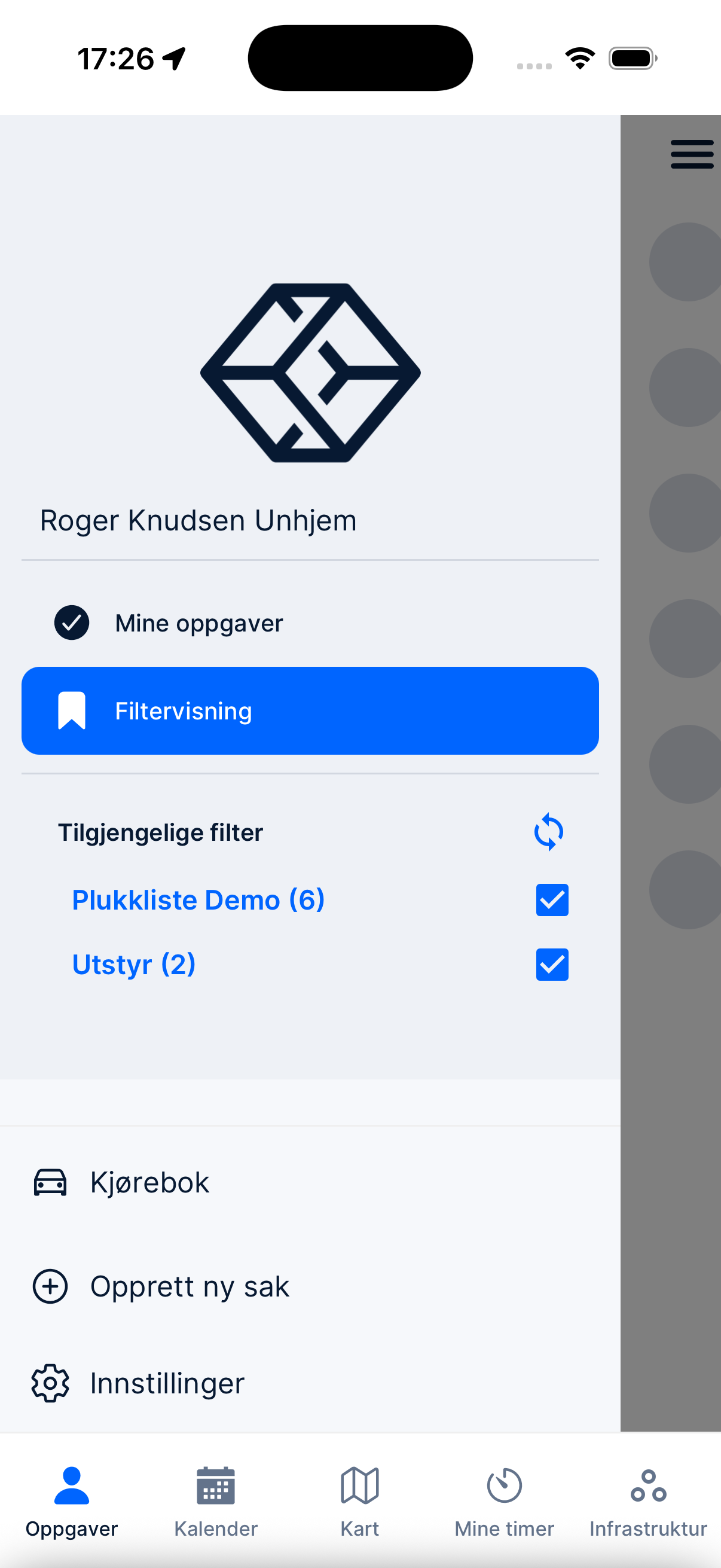Toggle the Mine oppgaver checkmark
Screen dimensions: 721x1568
(x=71, y=622)
